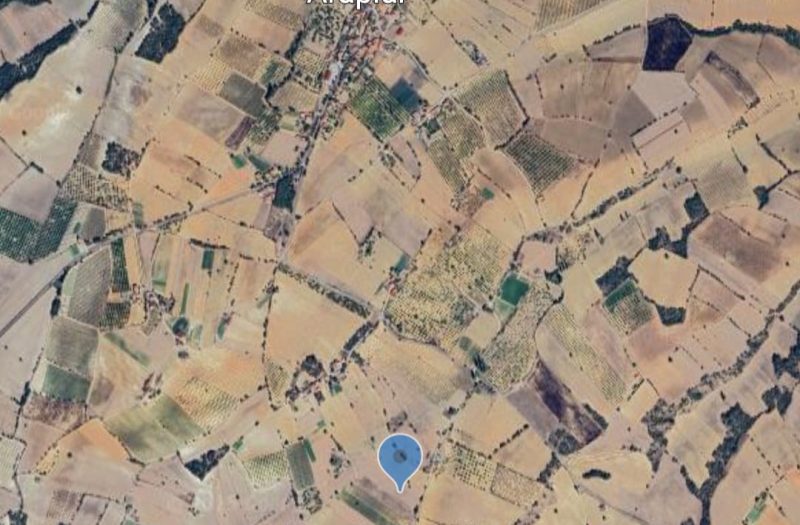This screenshot has height=525, width=800.
Task: Tap the blue location pin marker
Action: 400,458
